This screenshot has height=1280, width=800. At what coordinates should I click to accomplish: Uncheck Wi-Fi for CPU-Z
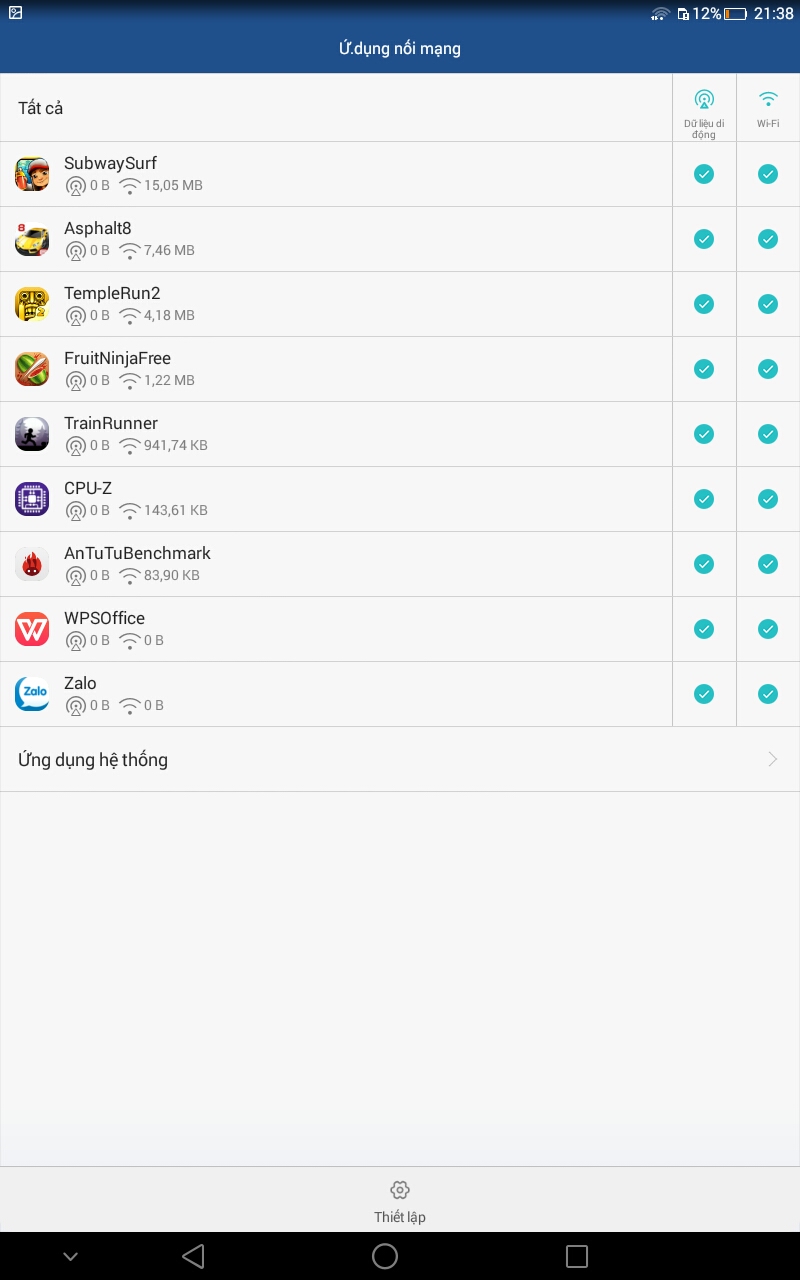(768, 499)
